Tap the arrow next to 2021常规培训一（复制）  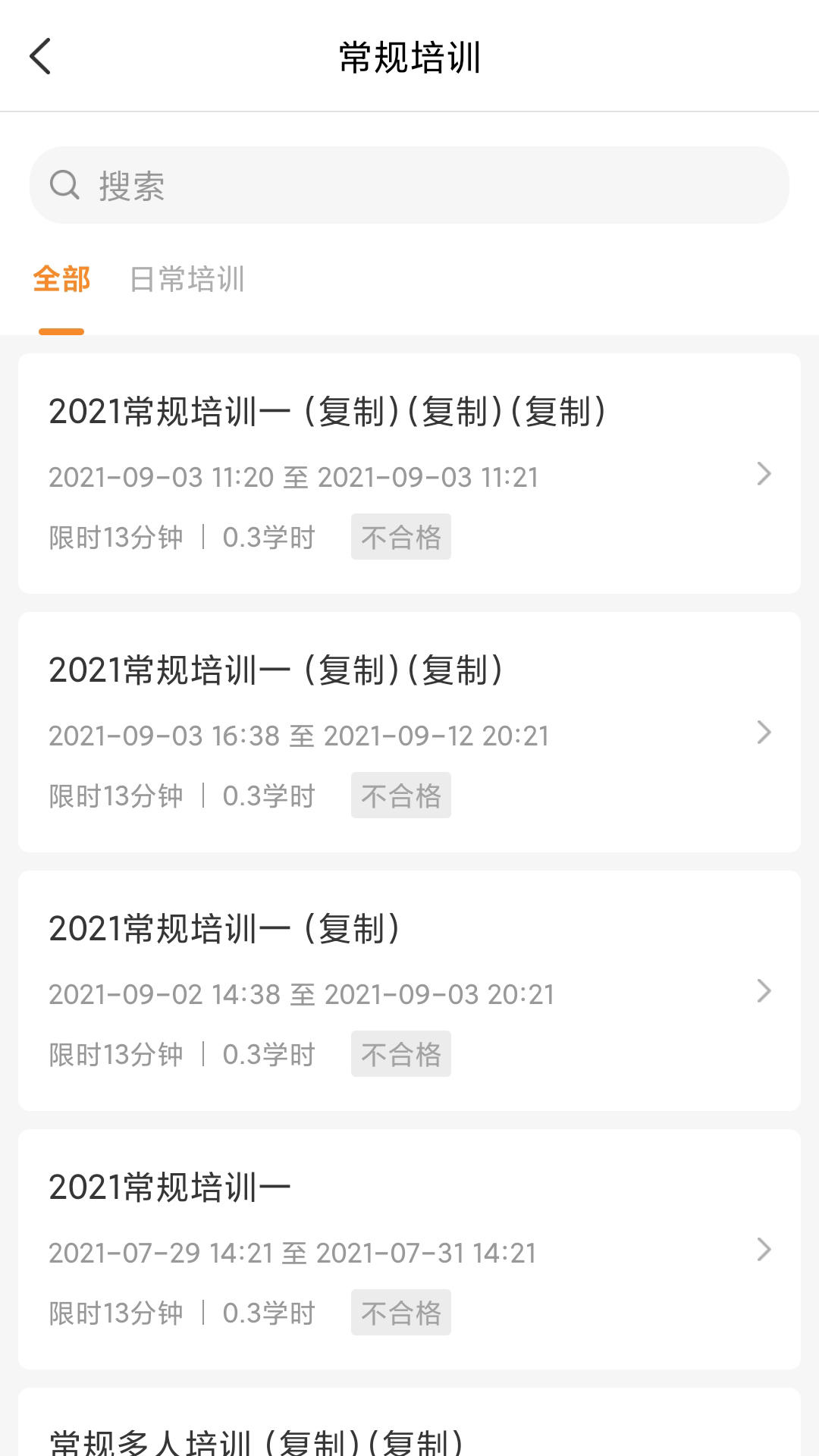[764, 990]
